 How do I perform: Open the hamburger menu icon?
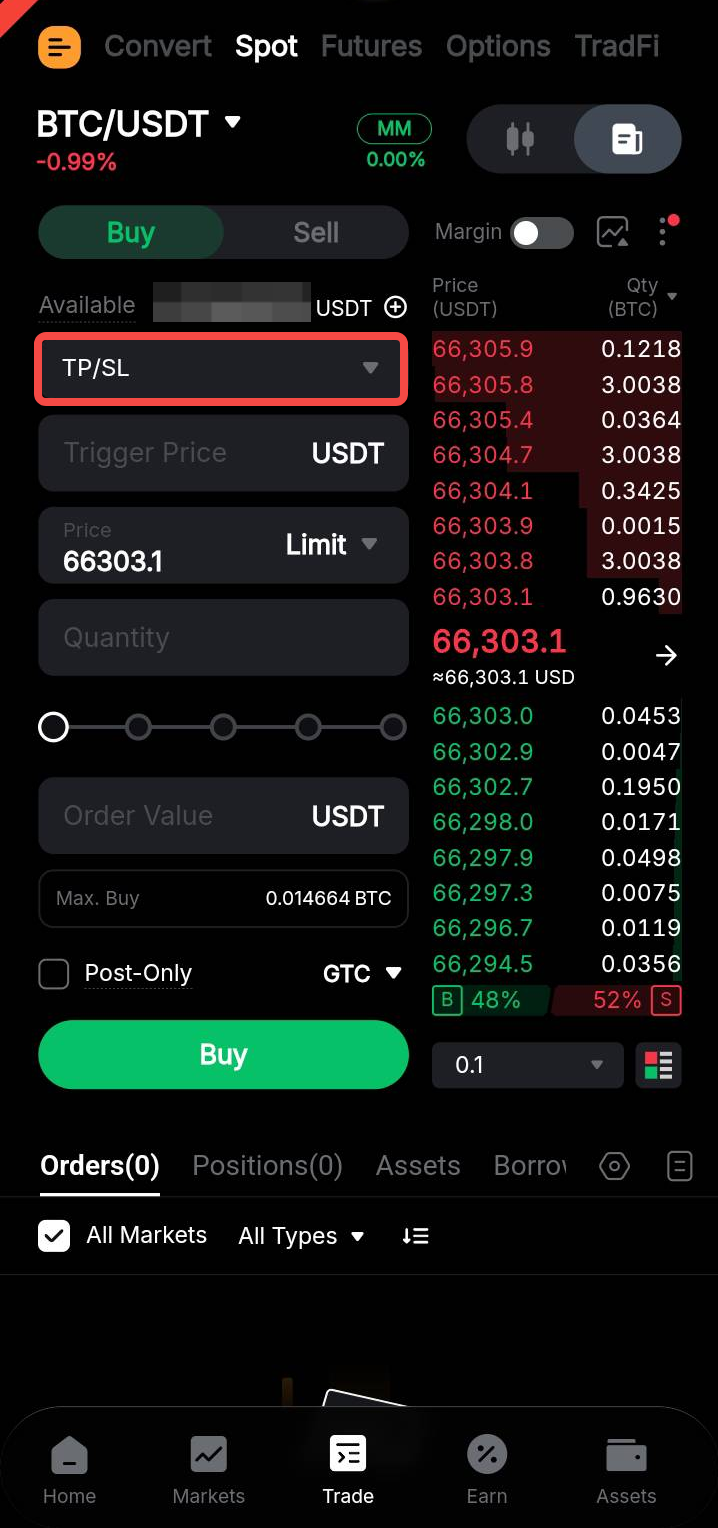point(59,46)
